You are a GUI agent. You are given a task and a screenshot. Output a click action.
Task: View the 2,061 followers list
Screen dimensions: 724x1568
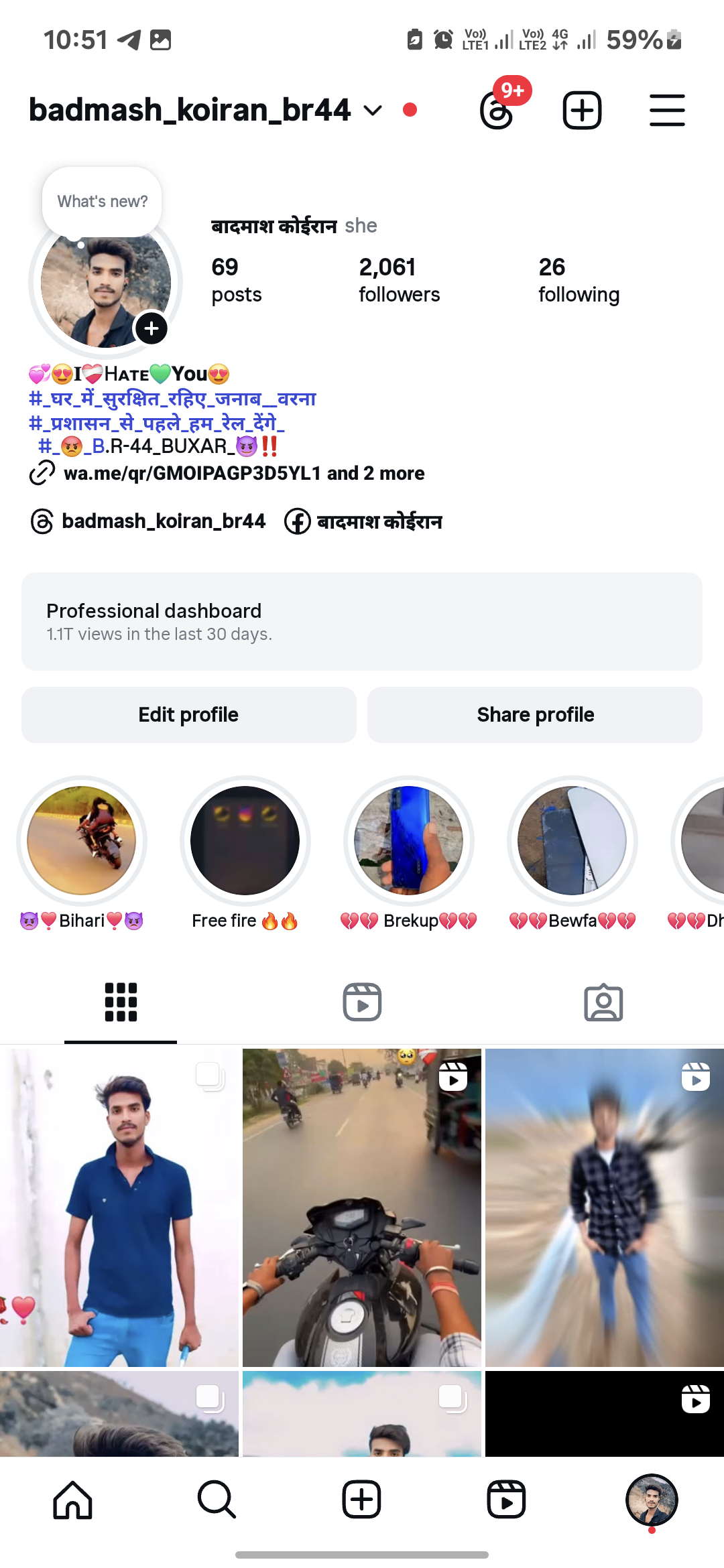pyautogui.click(x=399, y=280)
